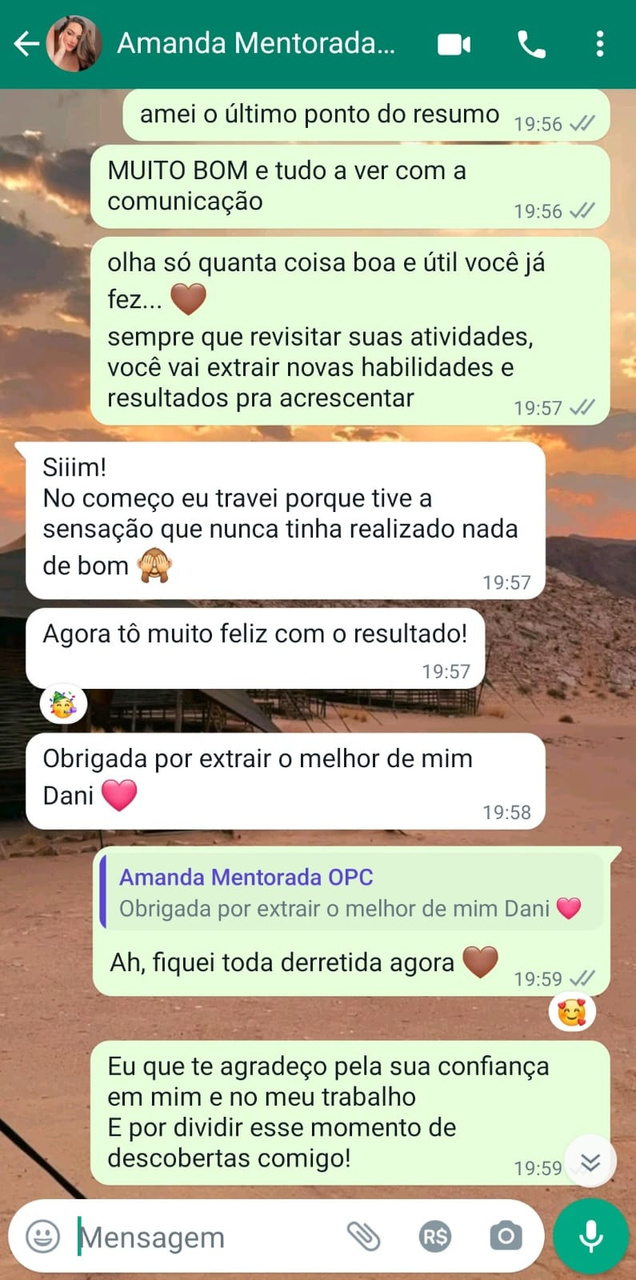636x1280 pixels.
Task: View reaction on 'Agora tô muito feliz' message
Action: point(64,706)
